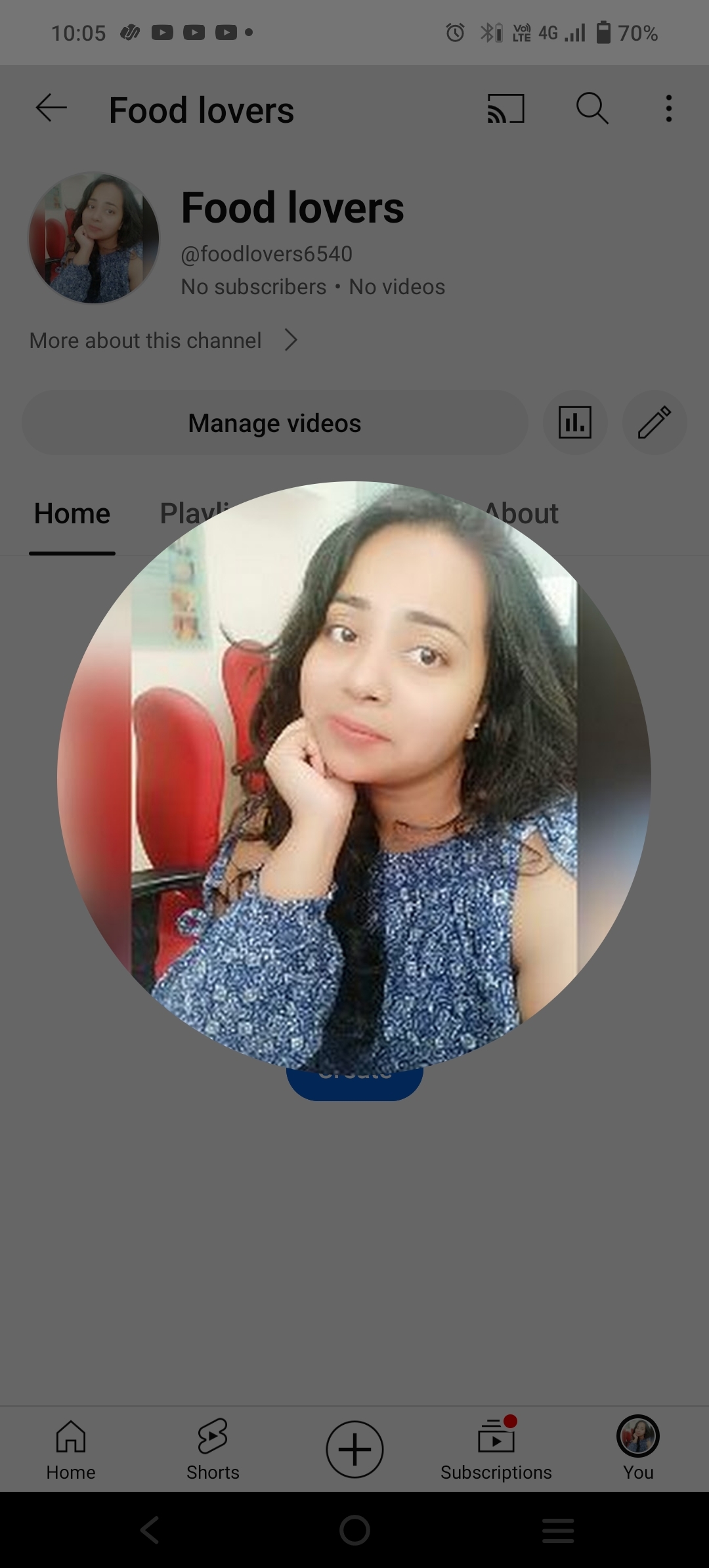This screenshot has width=709, height=1568.
Task: Edit channel with the pencil icon
Action: click(654, 422)
